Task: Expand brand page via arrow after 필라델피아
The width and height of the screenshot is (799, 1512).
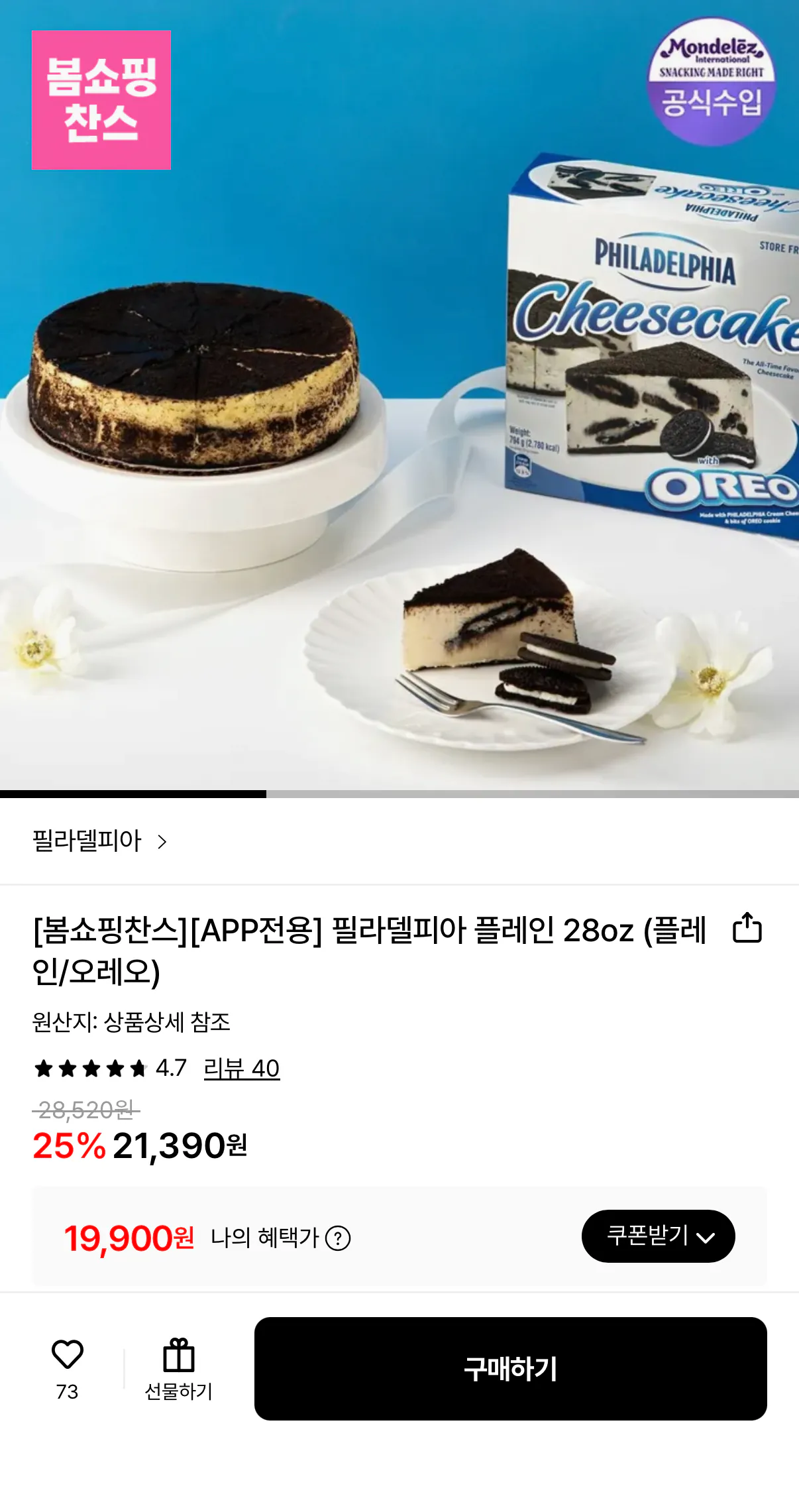Action: [x=163, y=841]
